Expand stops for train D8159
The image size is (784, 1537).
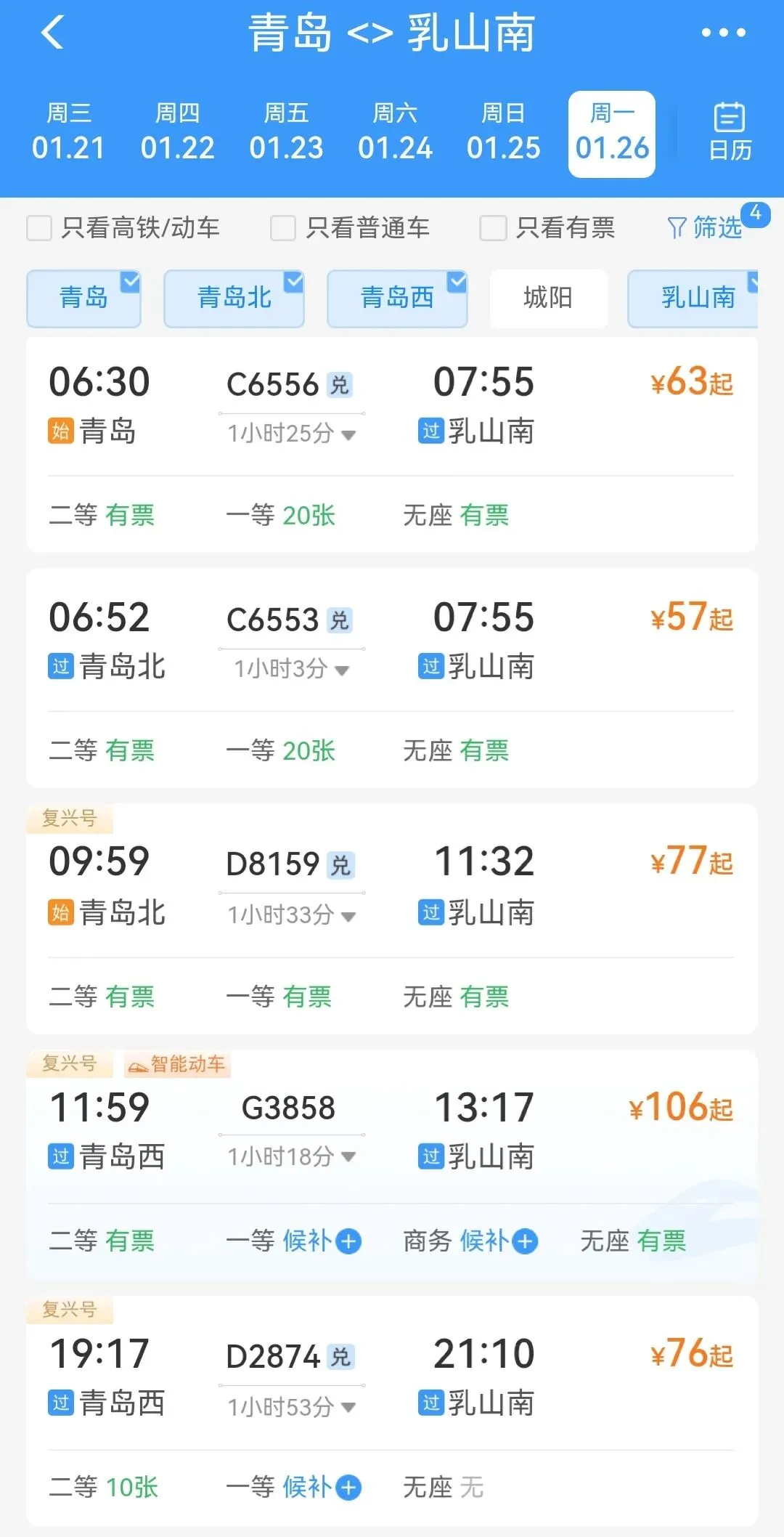coord(291,915)
